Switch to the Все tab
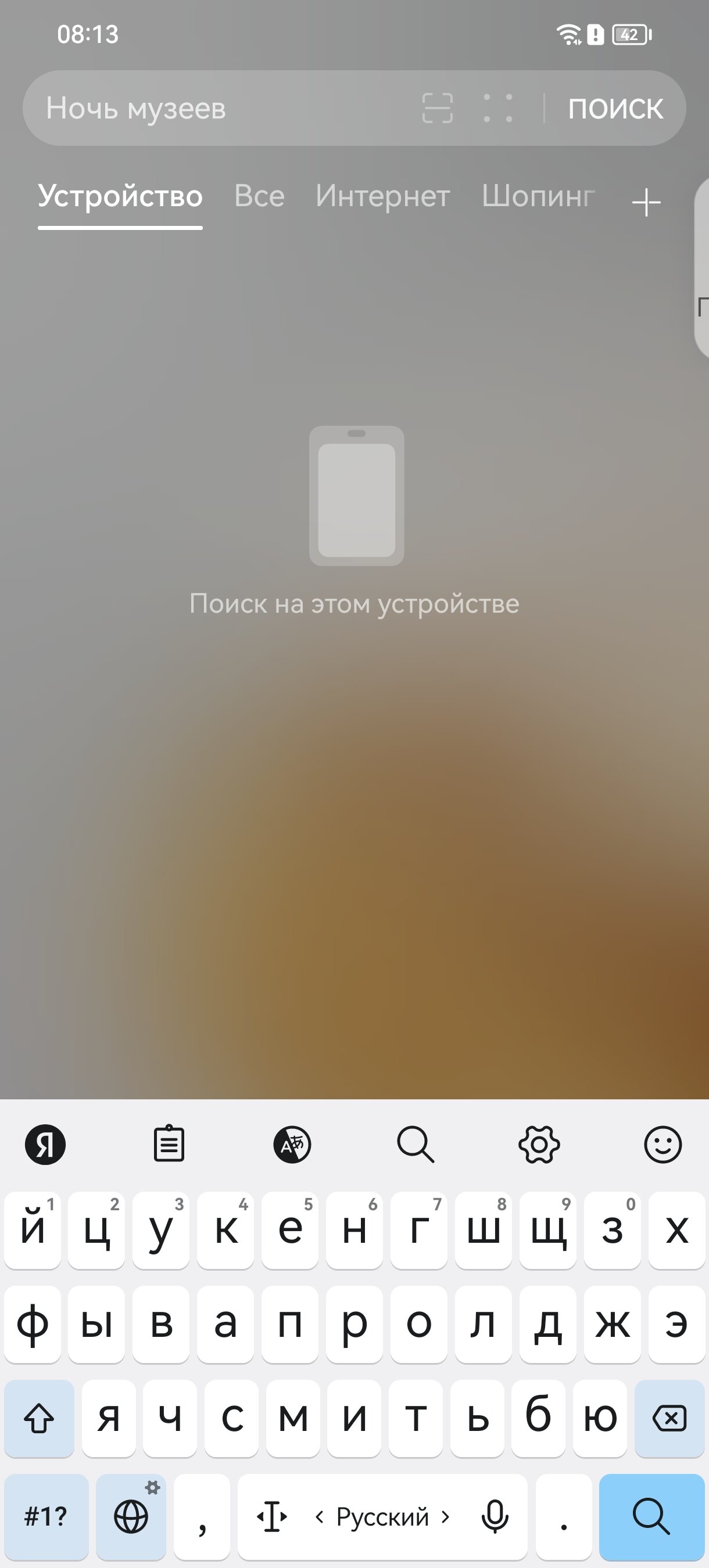Image resolution: width=709 pixels, height=1568 pixels. coord(259,197)
